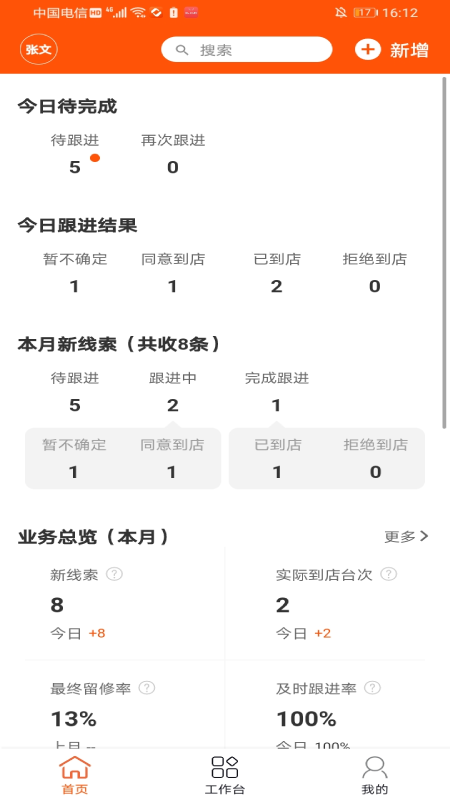Screen dimensions: 450x800
Task: Show help for 最终留修率
Action: pos(147,688)
